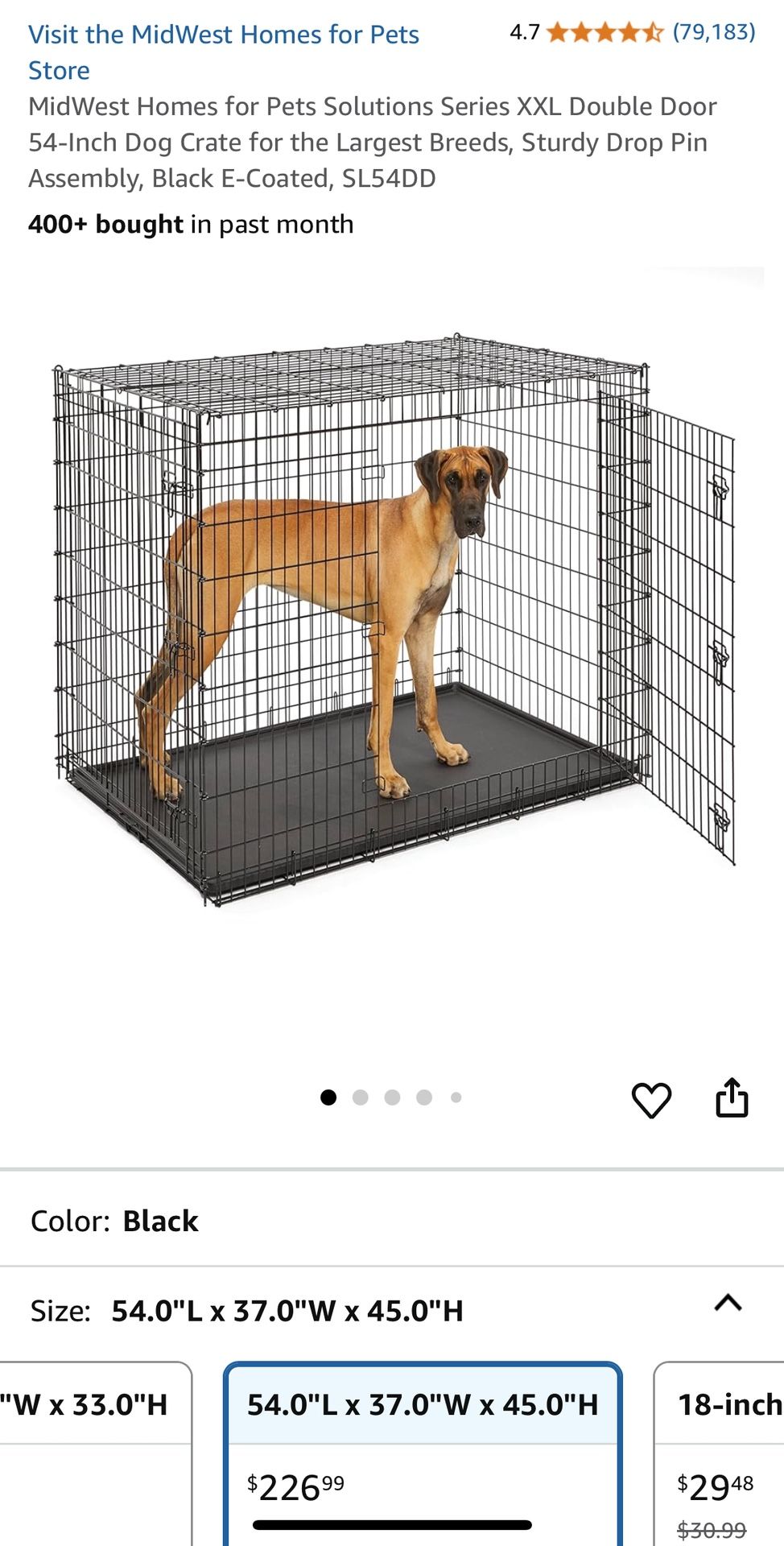Collapse the Size options chevron
784x1546 pixels.
pyautogui.click(x=728, y=1303)
